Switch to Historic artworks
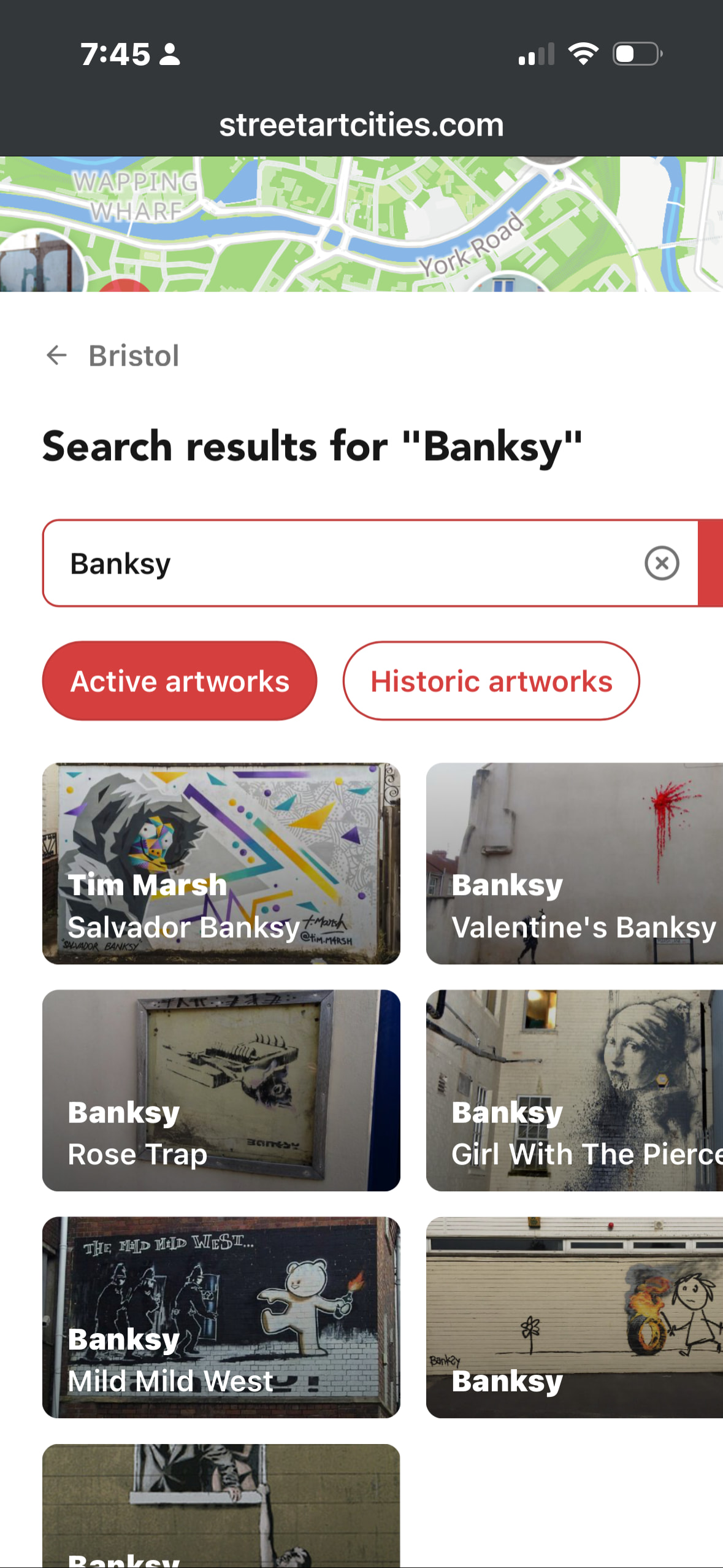 491,681
